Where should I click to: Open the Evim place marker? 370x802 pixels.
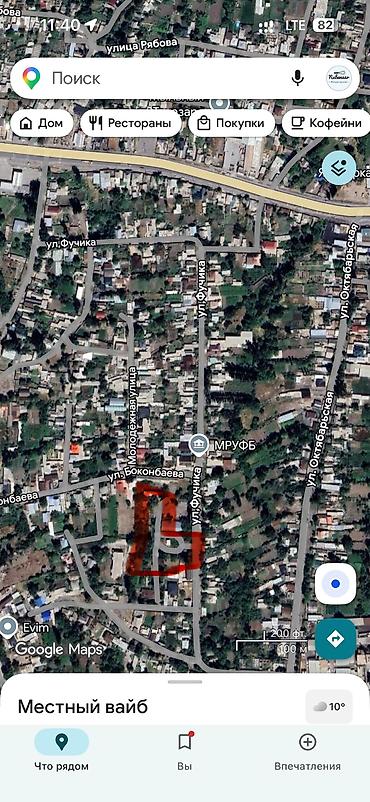[8, 626]
